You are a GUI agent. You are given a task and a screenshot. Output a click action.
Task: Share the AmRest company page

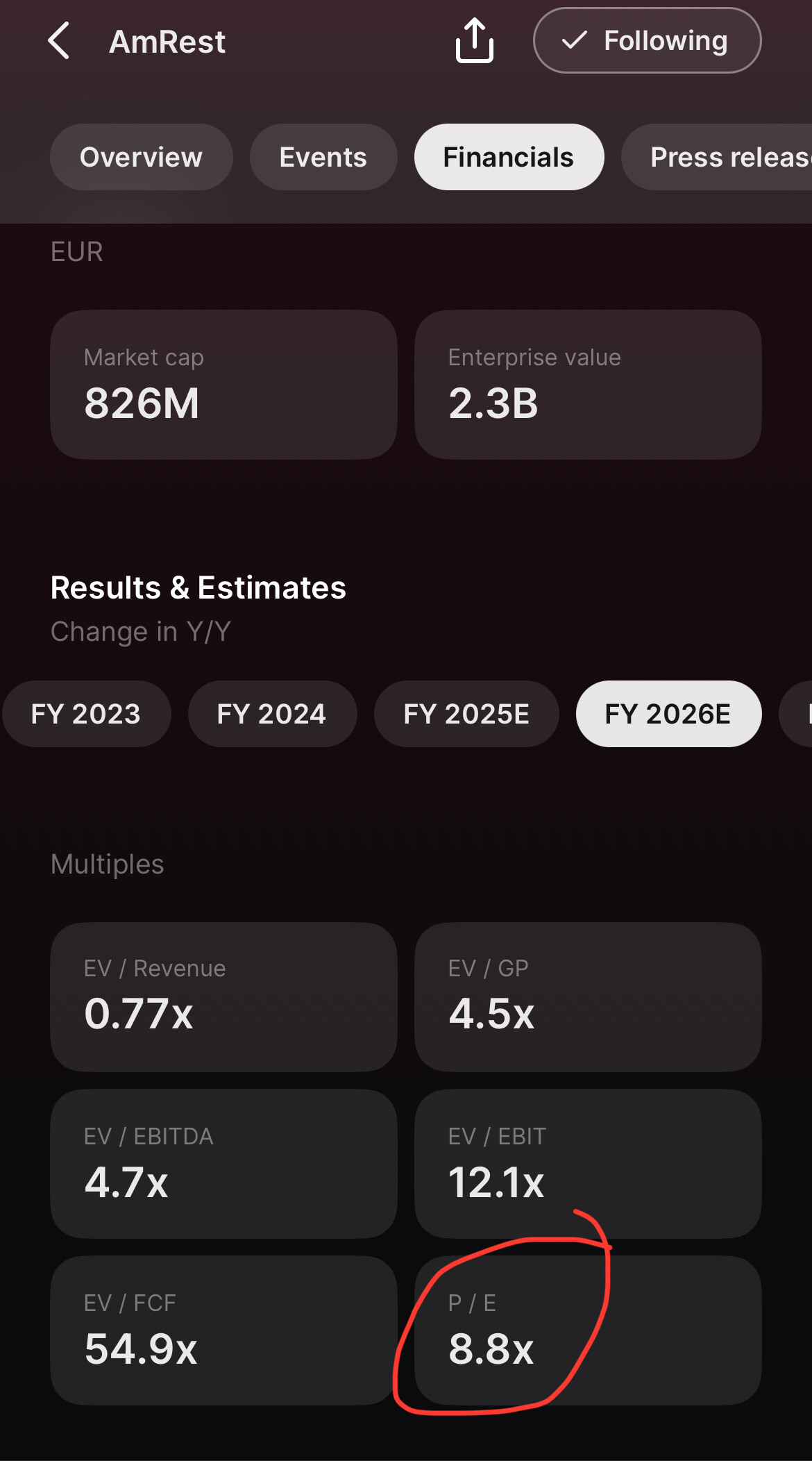coord(475,40)
